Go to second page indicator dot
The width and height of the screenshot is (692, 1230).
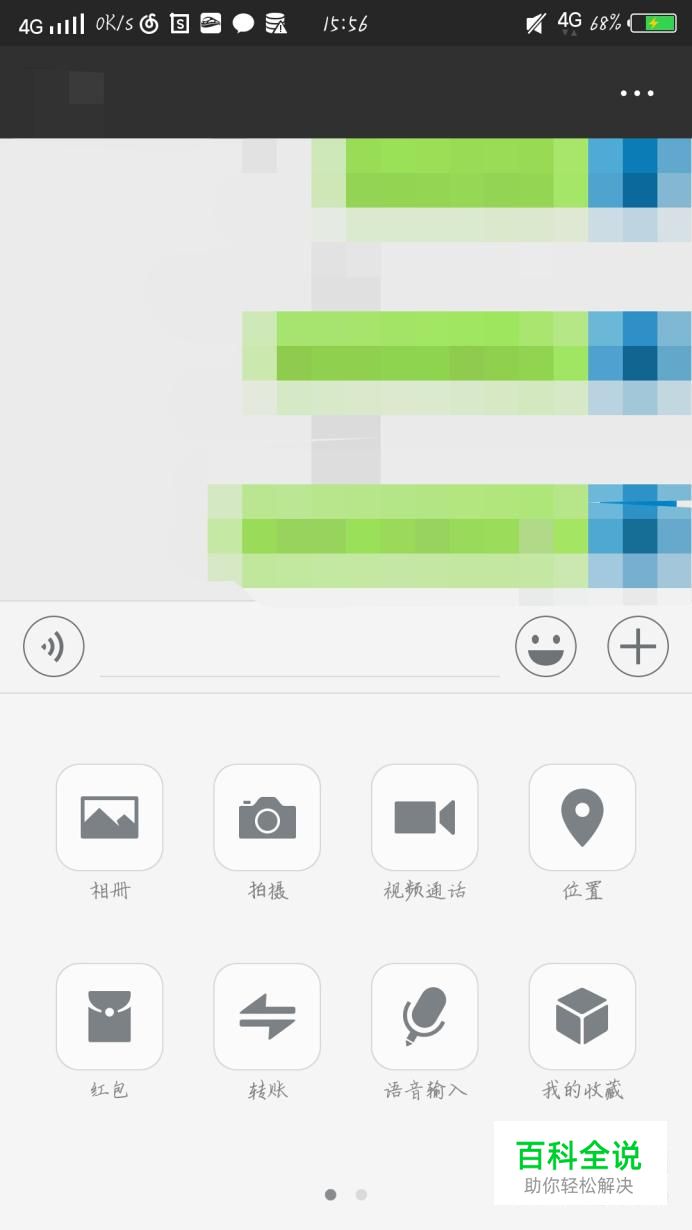pos(361,1194)
